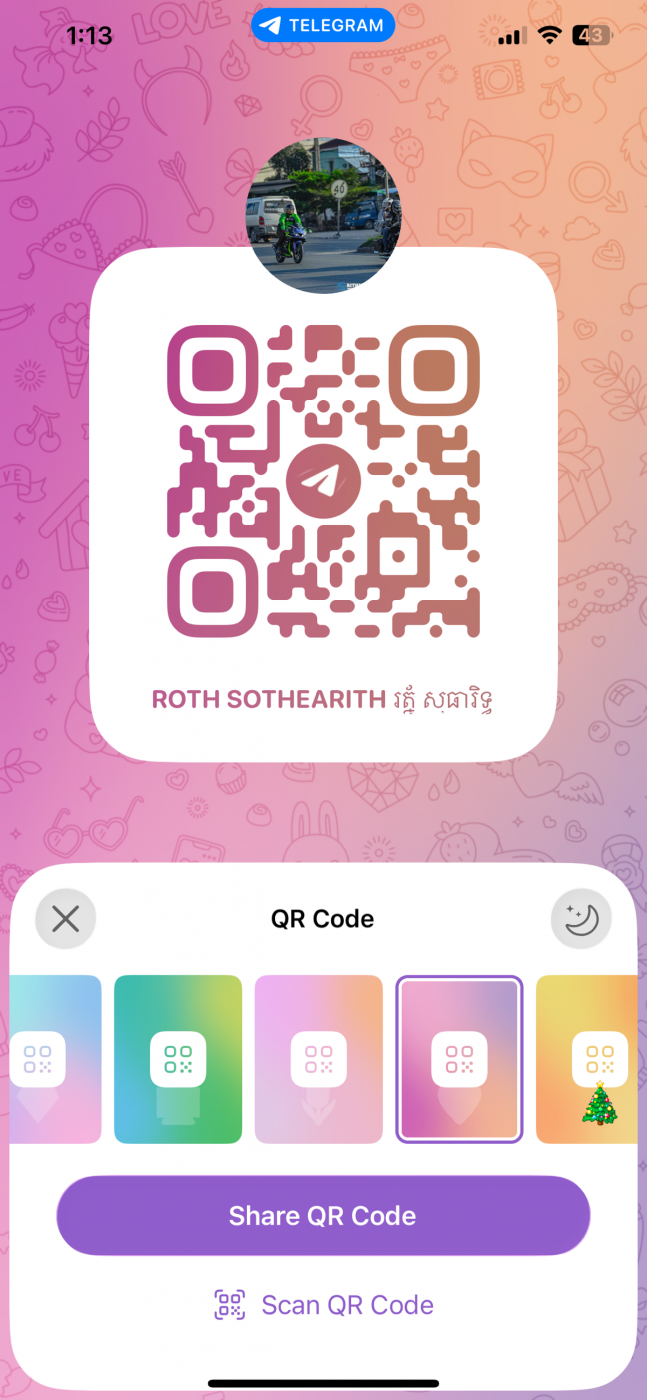The image size is (647, 1400).
Task: Choose the light pink QR theme
Action: (319, 1059)
